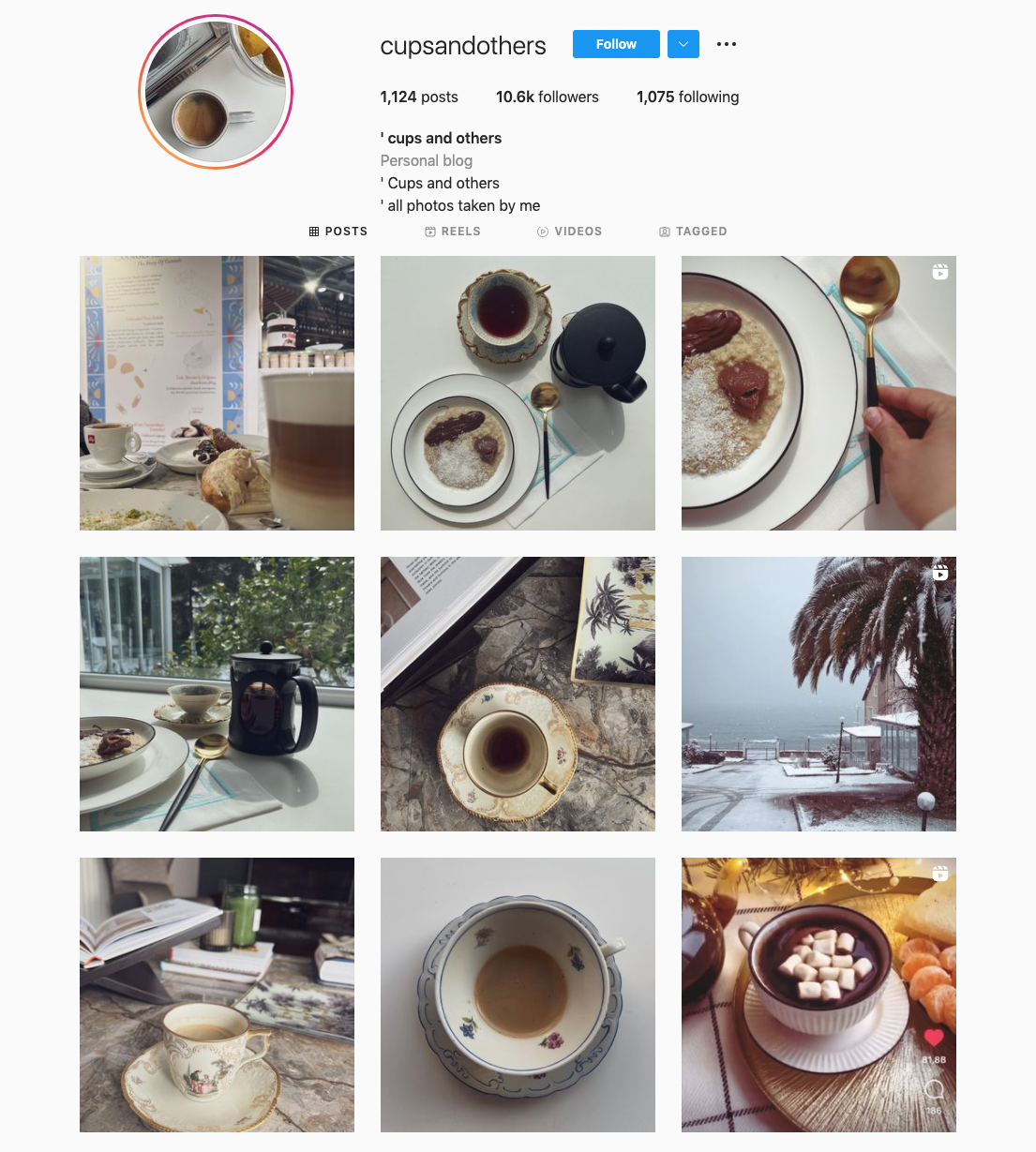Open the floral cup top-view post
Screen dimensions: 1036x1152
click(518, 995)
